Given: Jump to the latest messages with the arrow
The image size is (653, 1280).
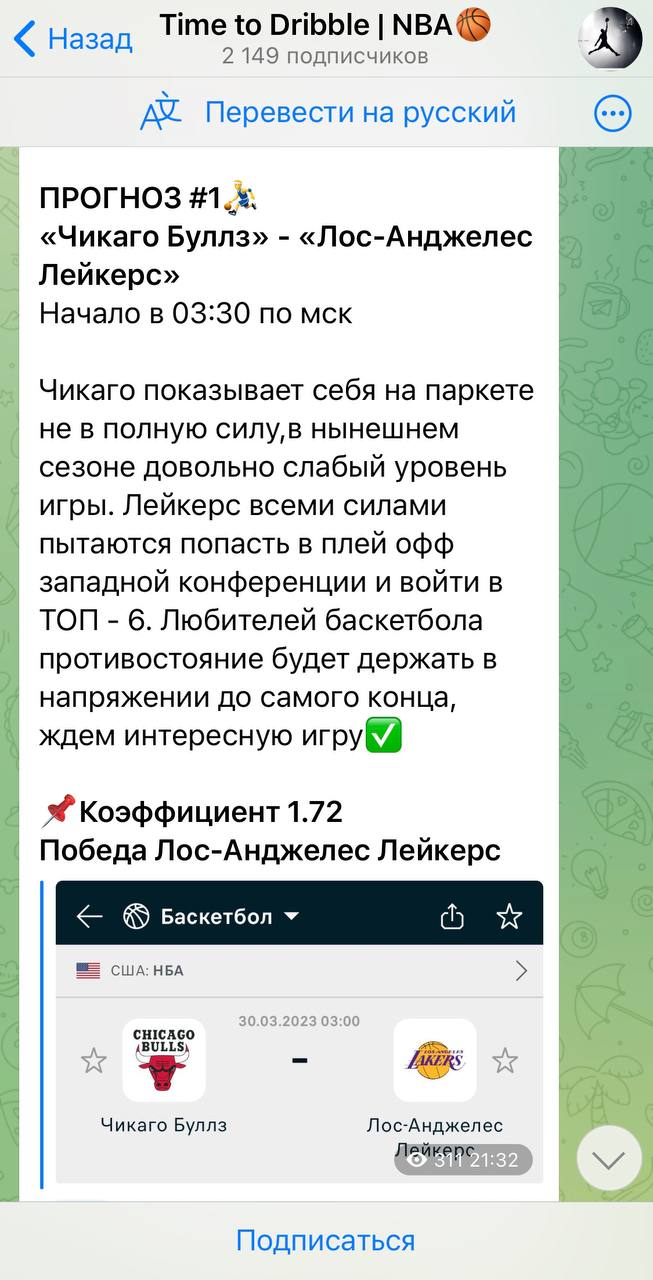Looking at the screenshot, I should coord(609,1158).
